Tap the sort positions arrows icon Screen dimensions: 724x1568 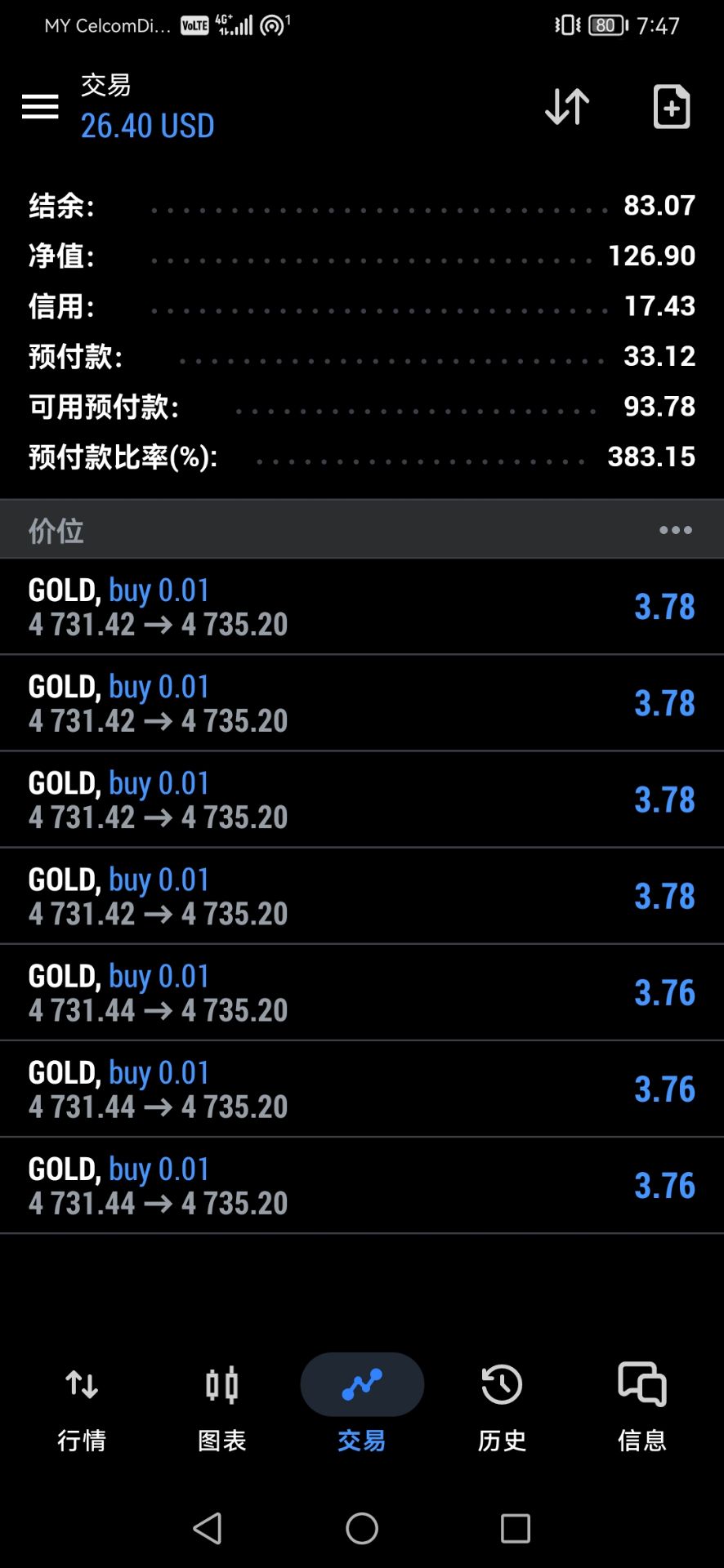click(x=567, y=106)
